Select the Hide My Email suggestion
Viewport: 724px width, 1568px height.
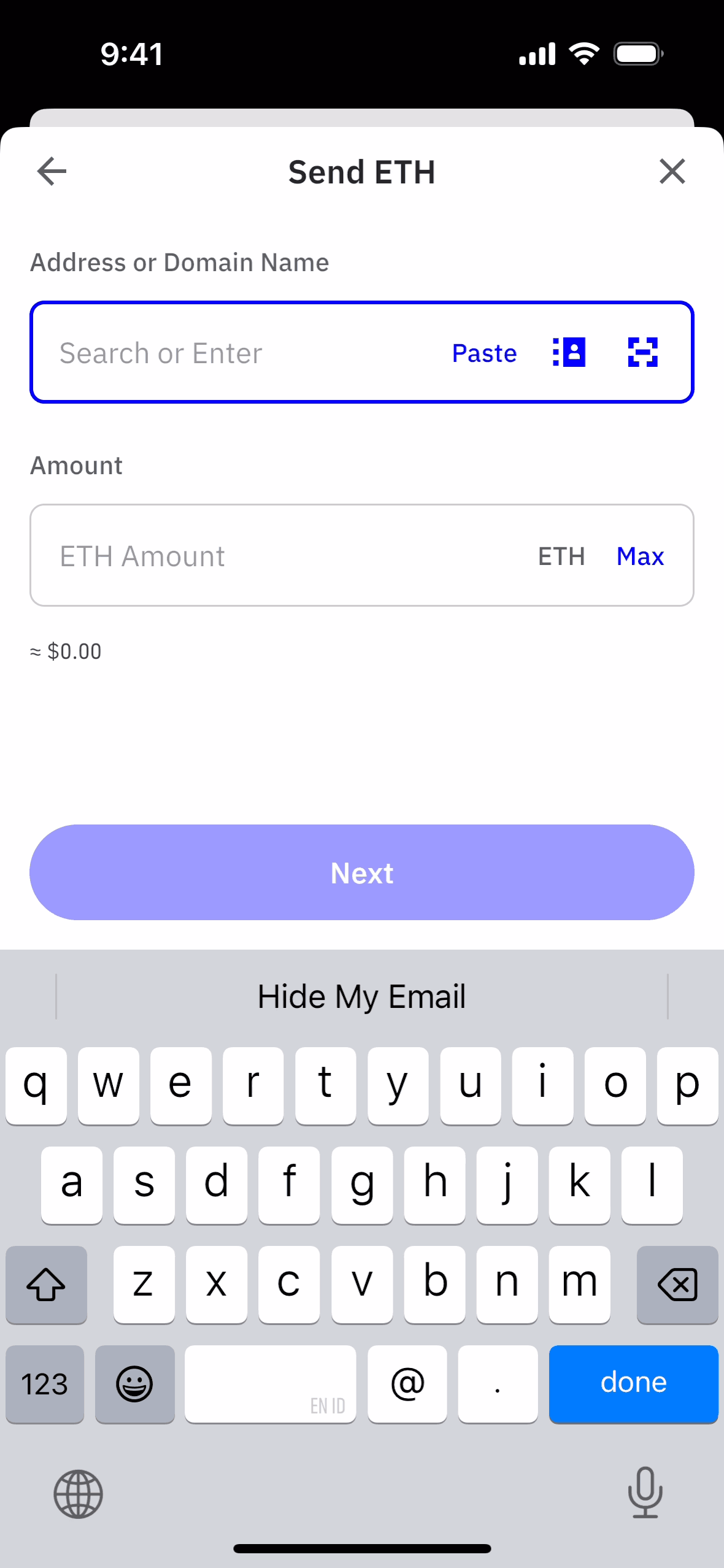(x=362, y=996)
